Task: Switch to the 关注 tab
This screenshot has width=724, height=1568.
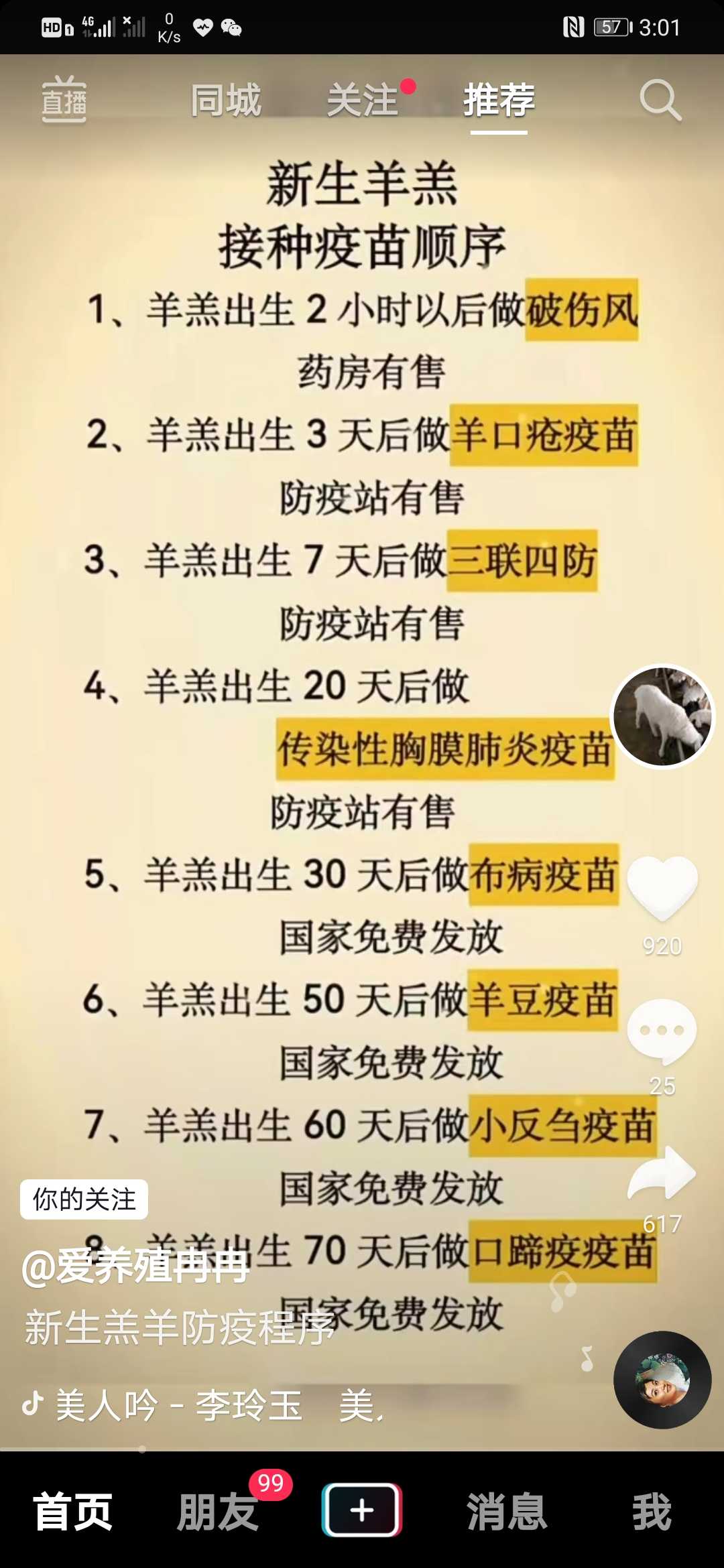Action: [x=363, y=101]
